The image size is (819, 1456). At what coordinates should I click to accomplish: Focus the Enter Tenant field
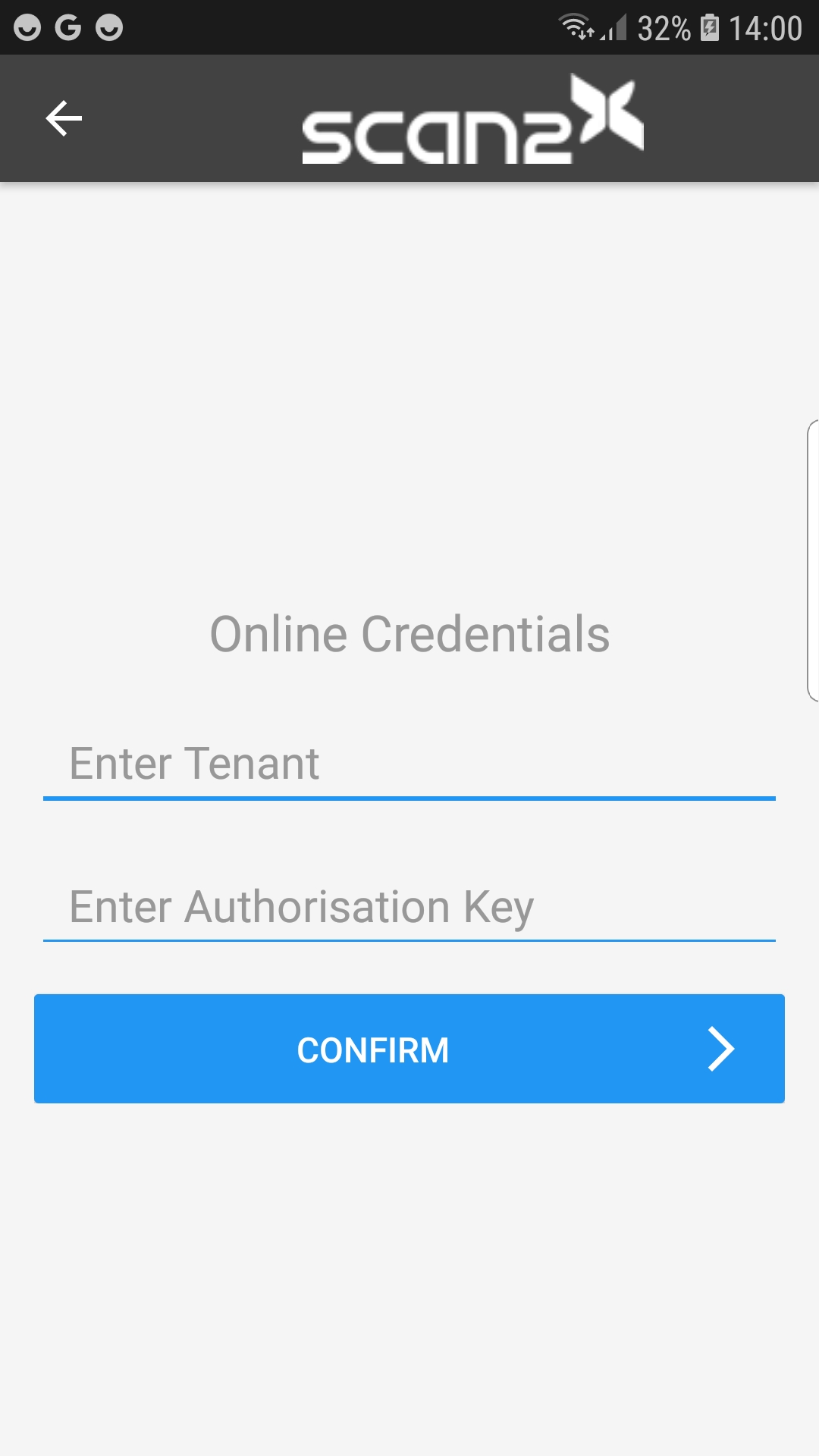pos(409,764)
